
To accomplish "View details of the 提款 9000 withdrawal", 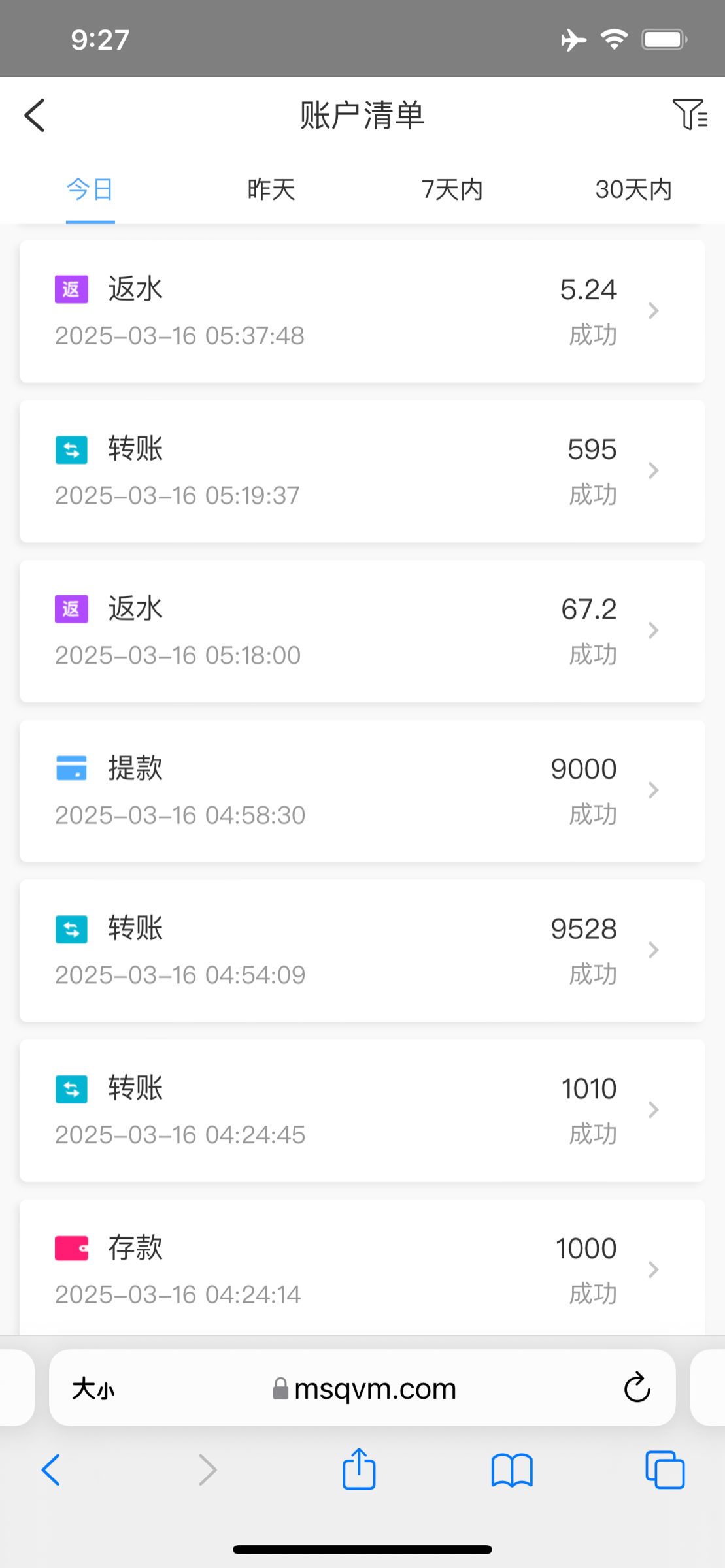I will coord(362,791).
